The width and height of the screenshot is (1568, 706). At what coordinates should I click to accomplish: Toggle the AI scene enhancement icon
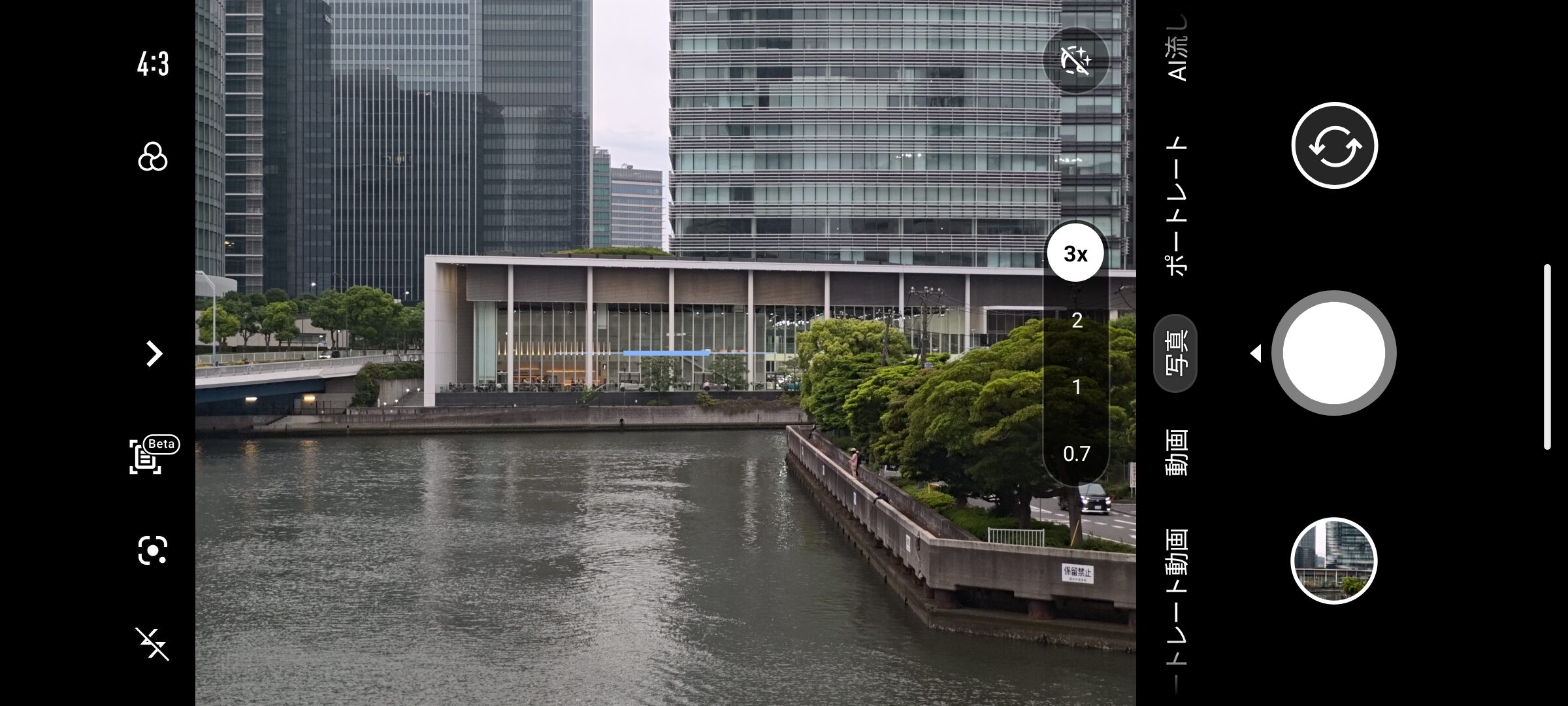(x=1075, y=59)
